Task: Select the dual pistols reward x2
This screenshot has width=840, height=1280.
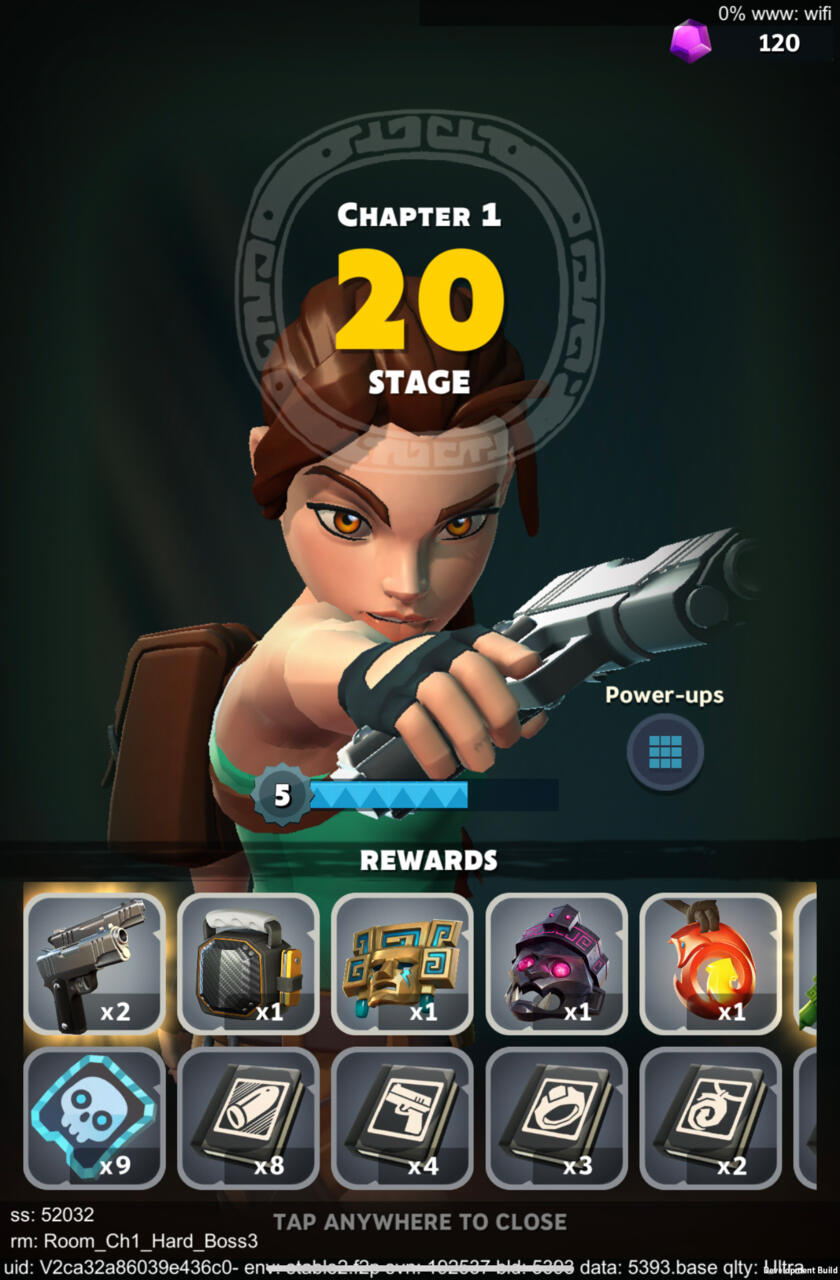Action: click(94, 963)
